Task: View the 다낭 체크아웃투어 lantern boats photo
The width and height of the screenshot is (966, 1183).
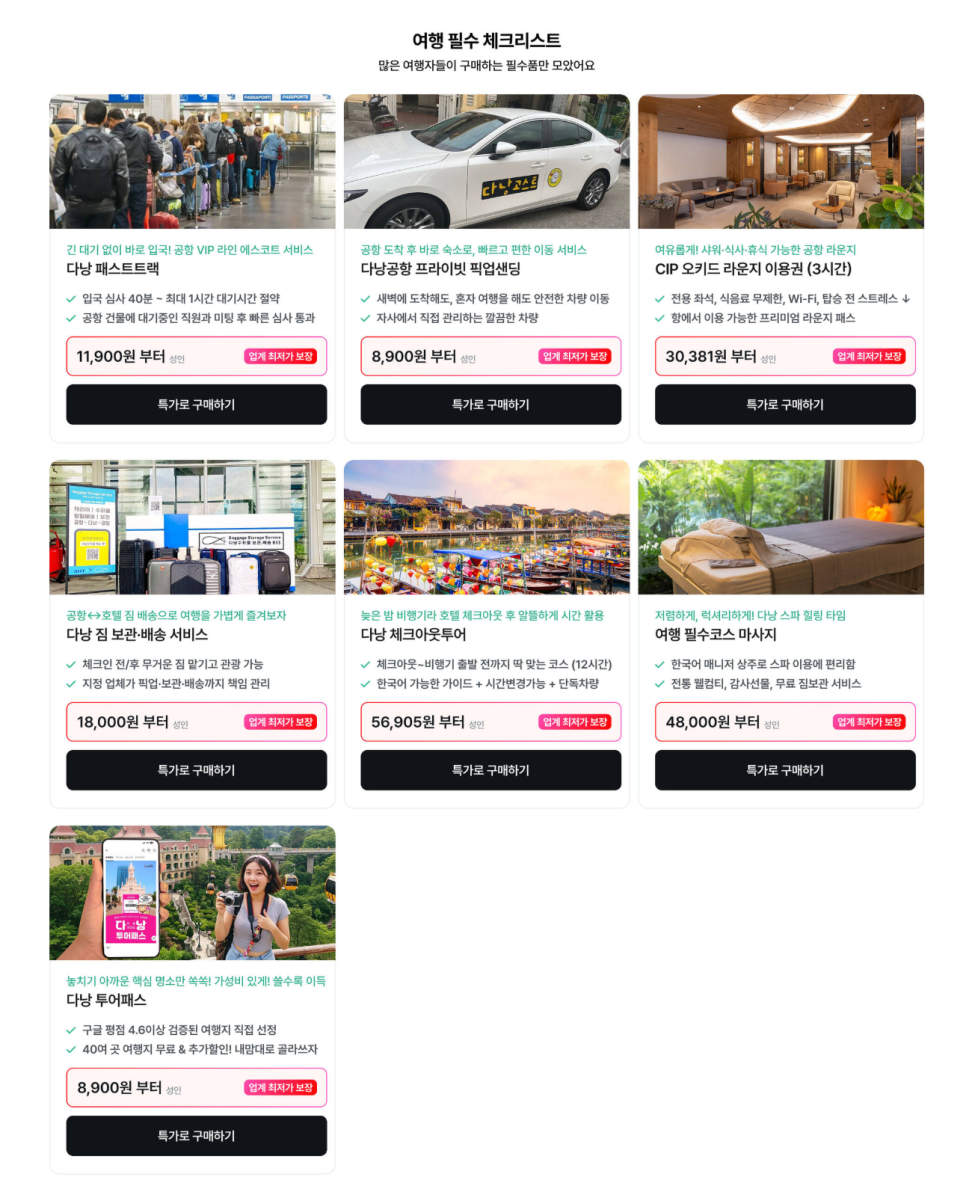Action: click(487, 527)
